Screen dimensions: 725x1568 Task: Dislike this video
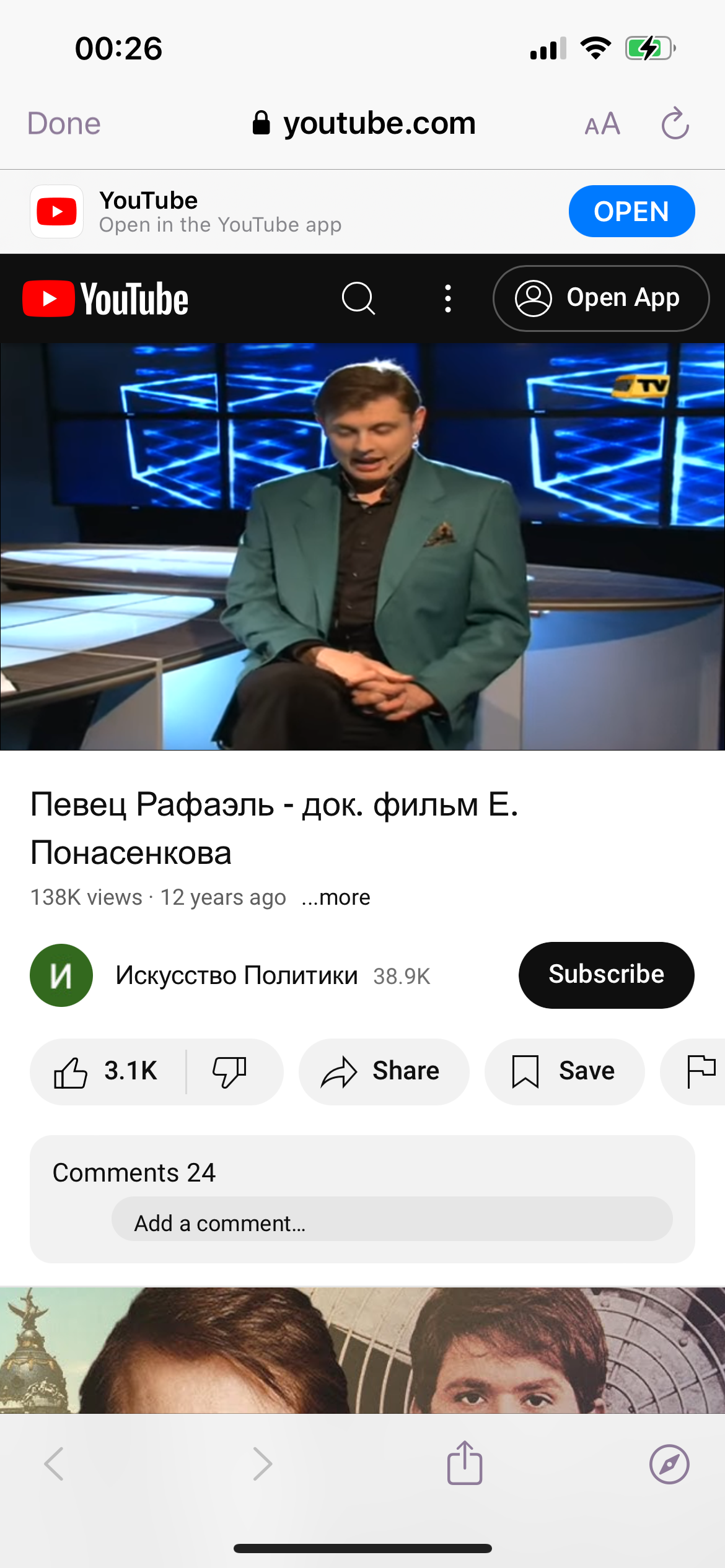point(230,1071)
